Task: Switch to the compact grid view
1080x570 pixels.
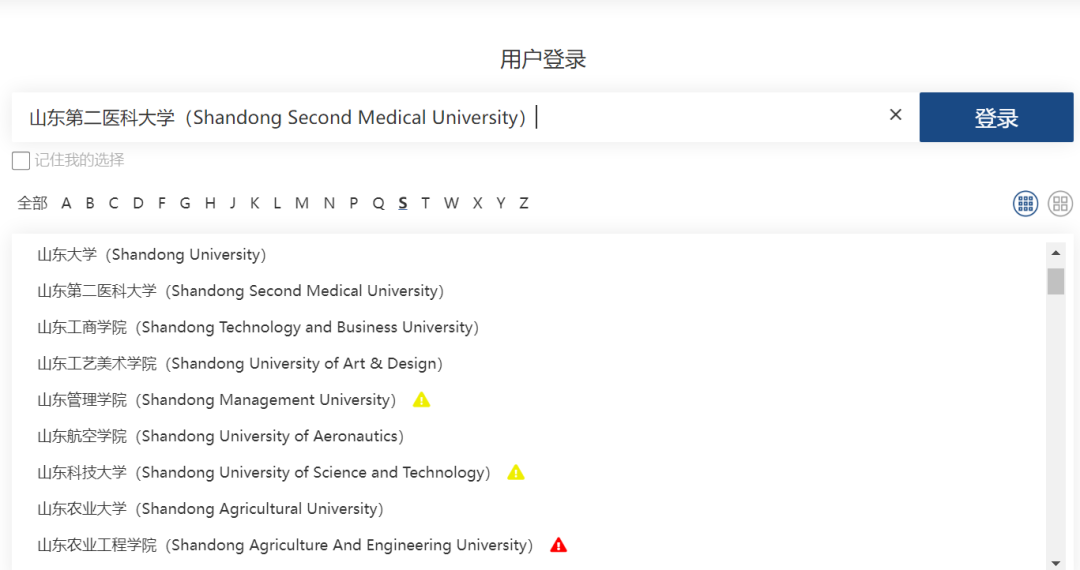Action: (x=1025, y=204)
